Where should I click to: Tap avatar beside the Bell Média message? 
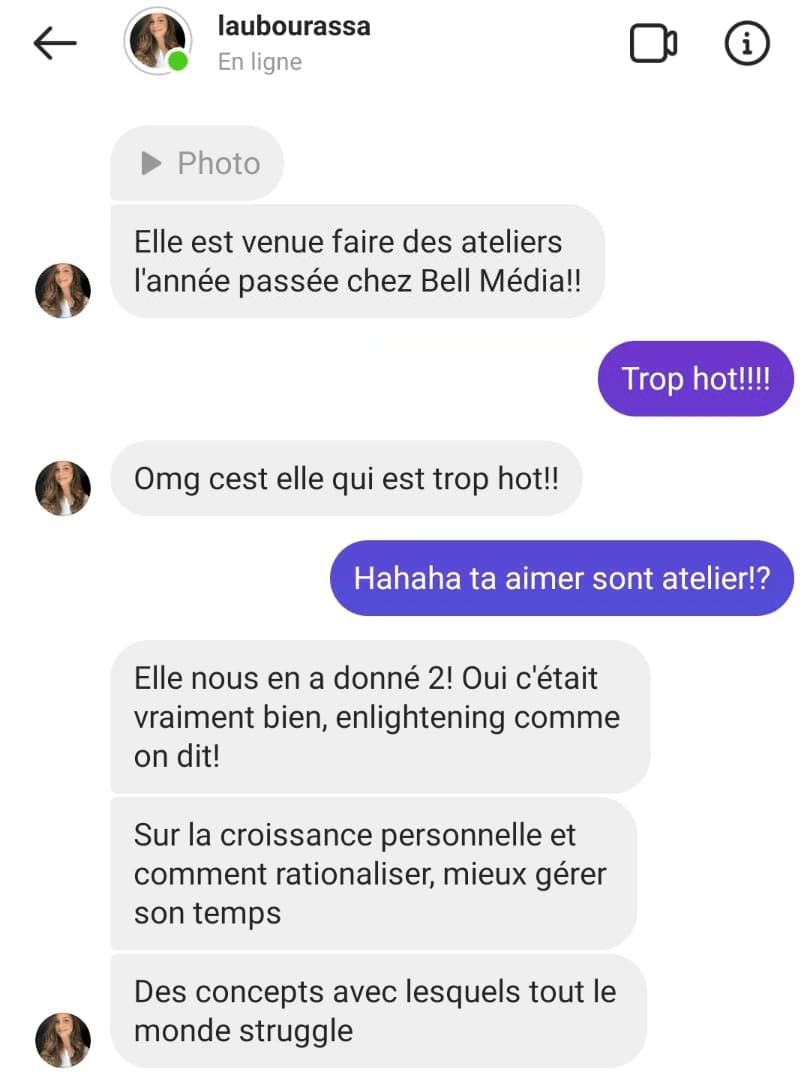pos(63,291)
